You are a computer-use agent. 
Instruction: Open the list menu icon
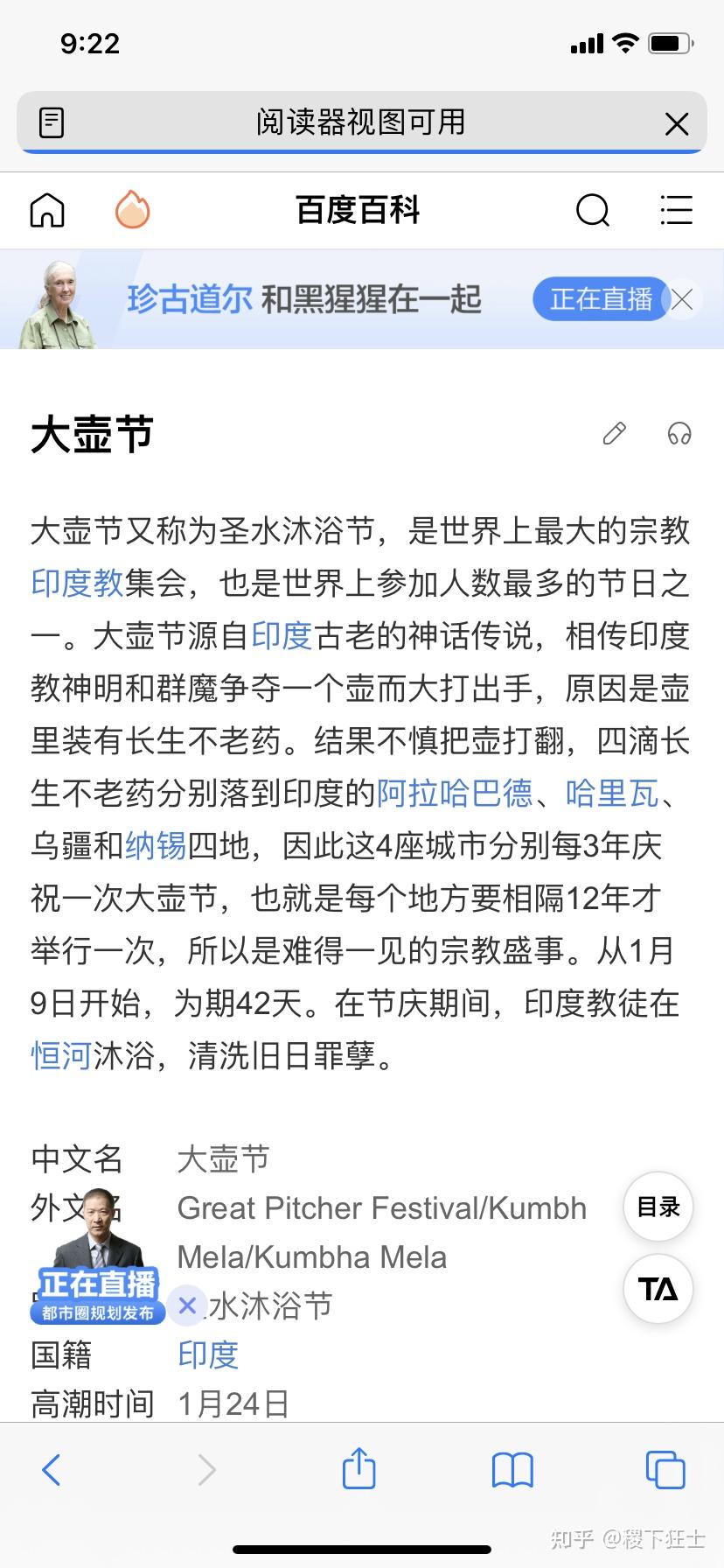tap(676, 210)
